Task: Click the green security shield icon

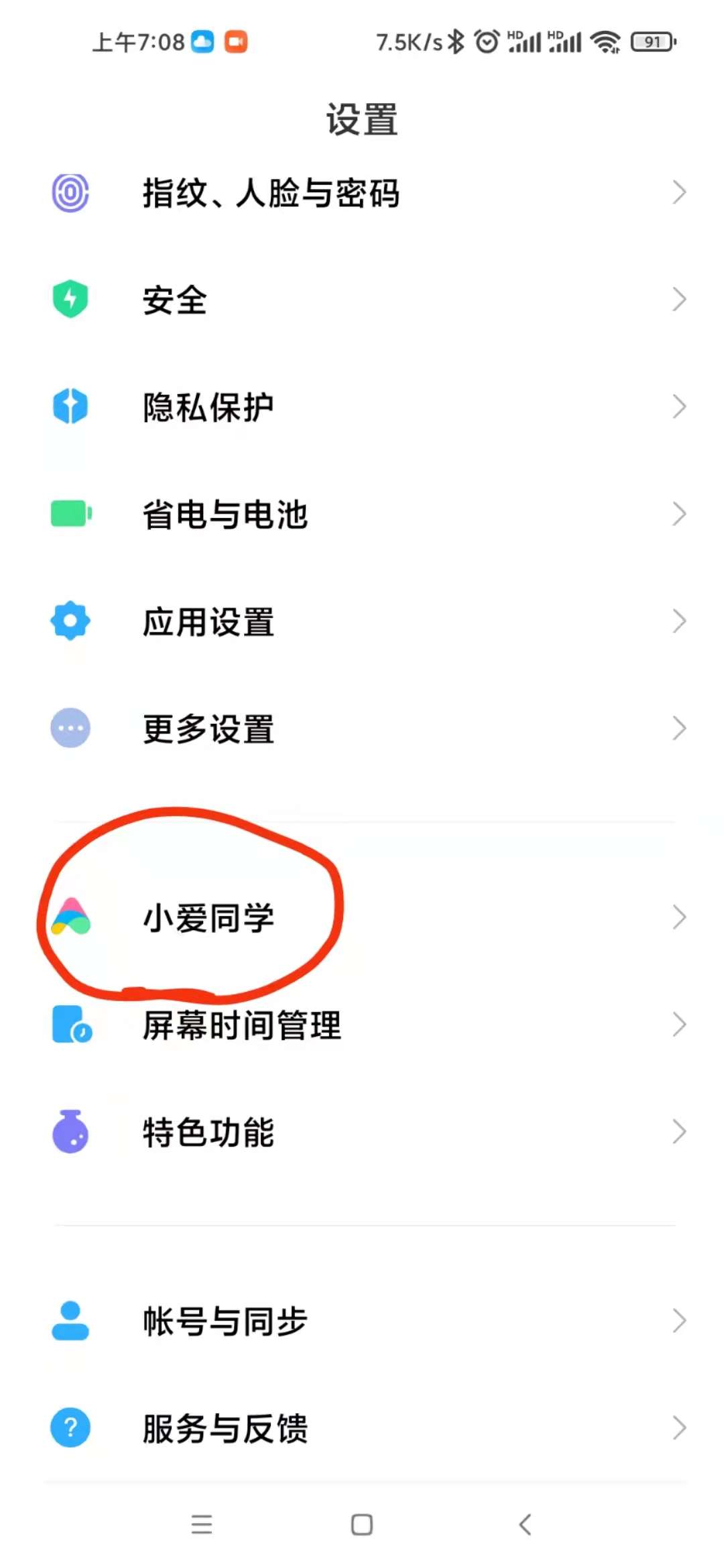Action: point(70,300)
